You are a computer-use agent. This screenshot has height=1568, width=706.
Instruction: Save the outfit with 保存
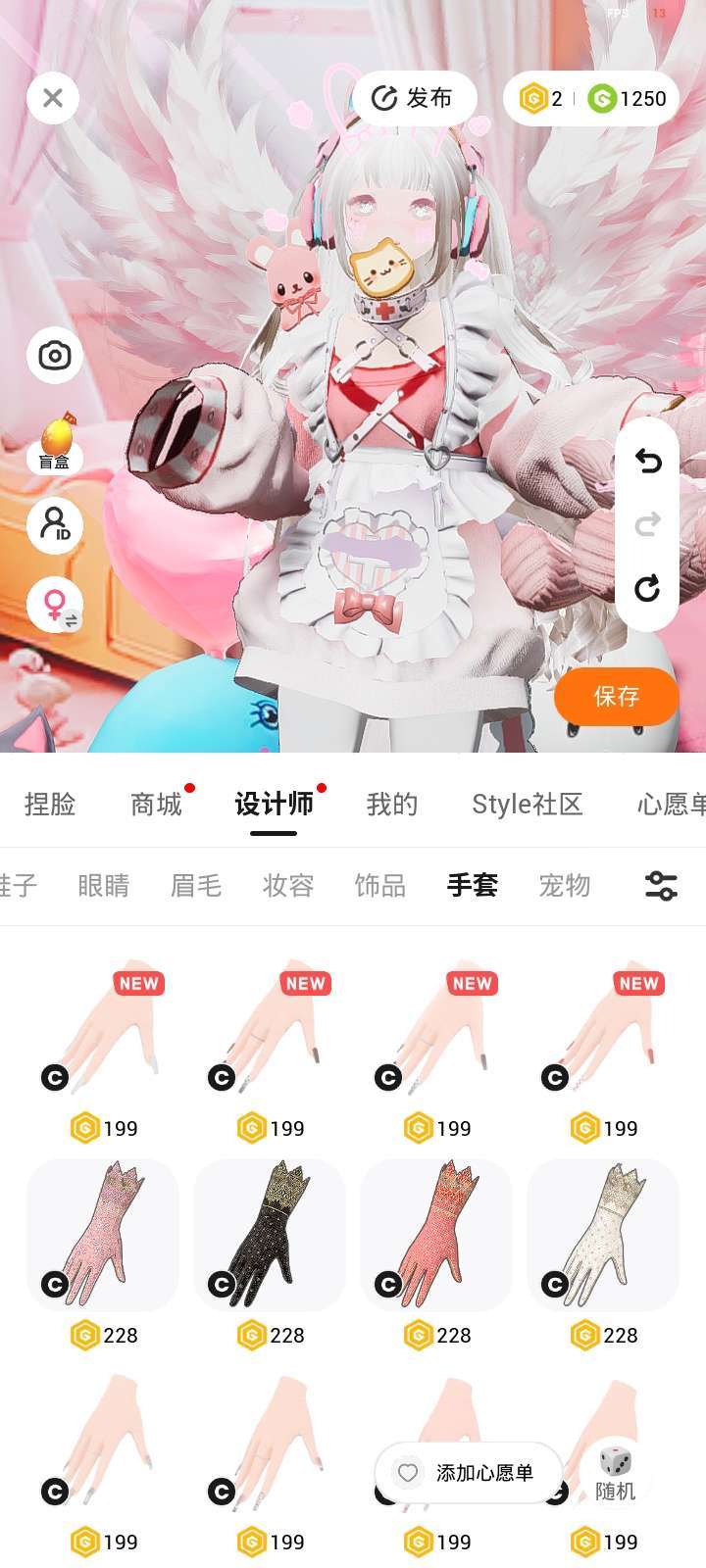coord(617,696)
